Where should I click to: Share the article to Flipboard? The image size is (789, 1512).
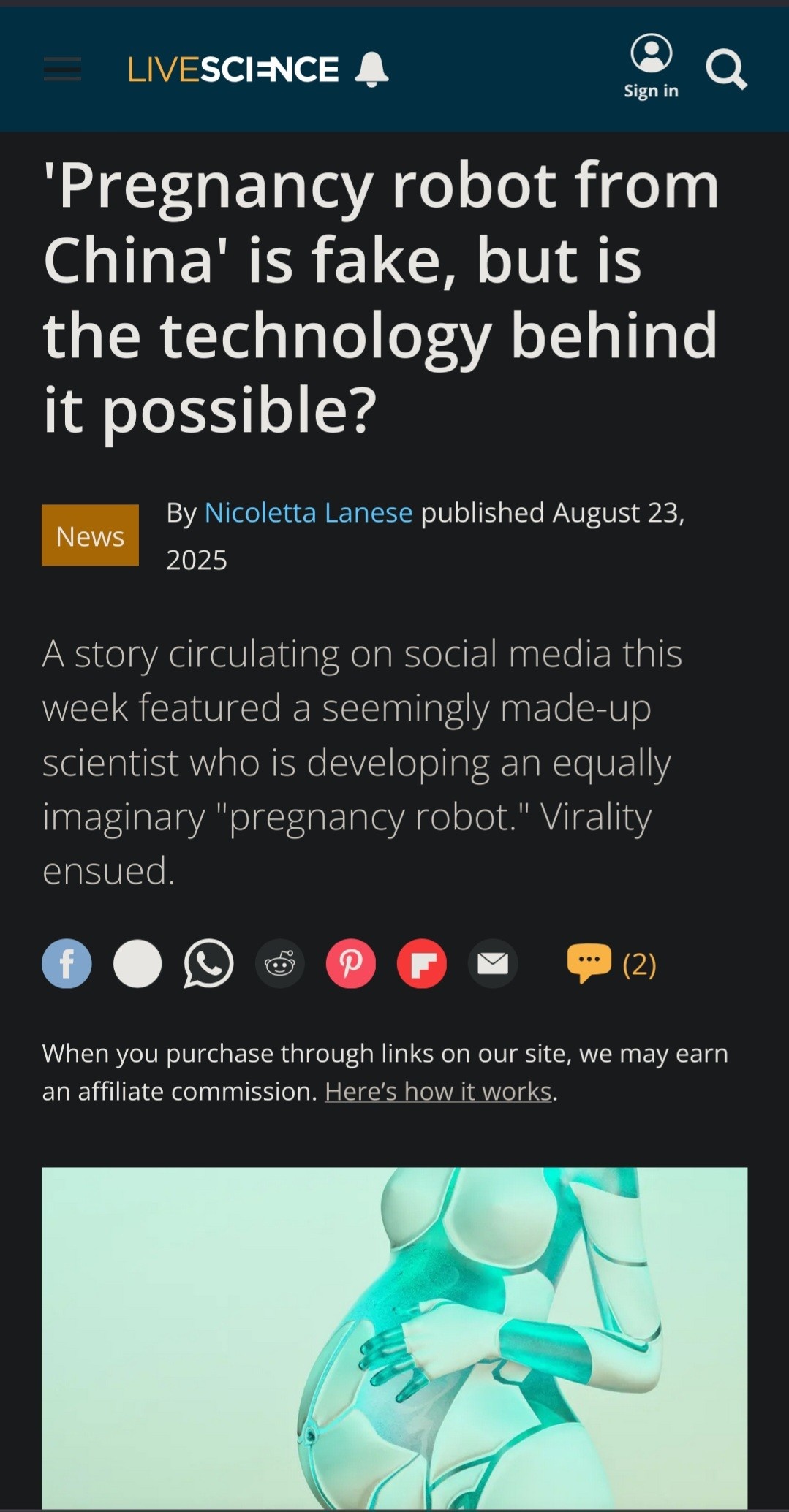(422, 964)
